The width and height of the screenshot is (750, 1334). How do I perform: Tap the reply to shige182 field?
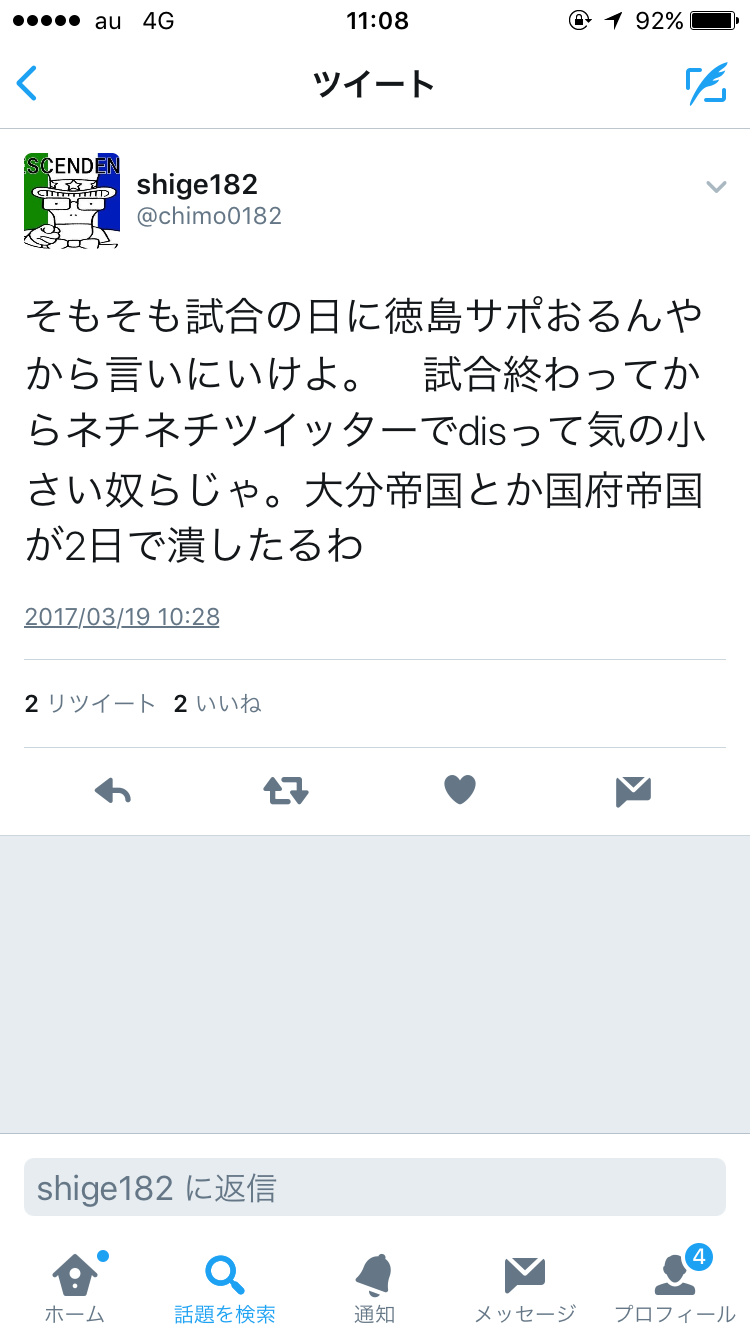[375, 1188]
